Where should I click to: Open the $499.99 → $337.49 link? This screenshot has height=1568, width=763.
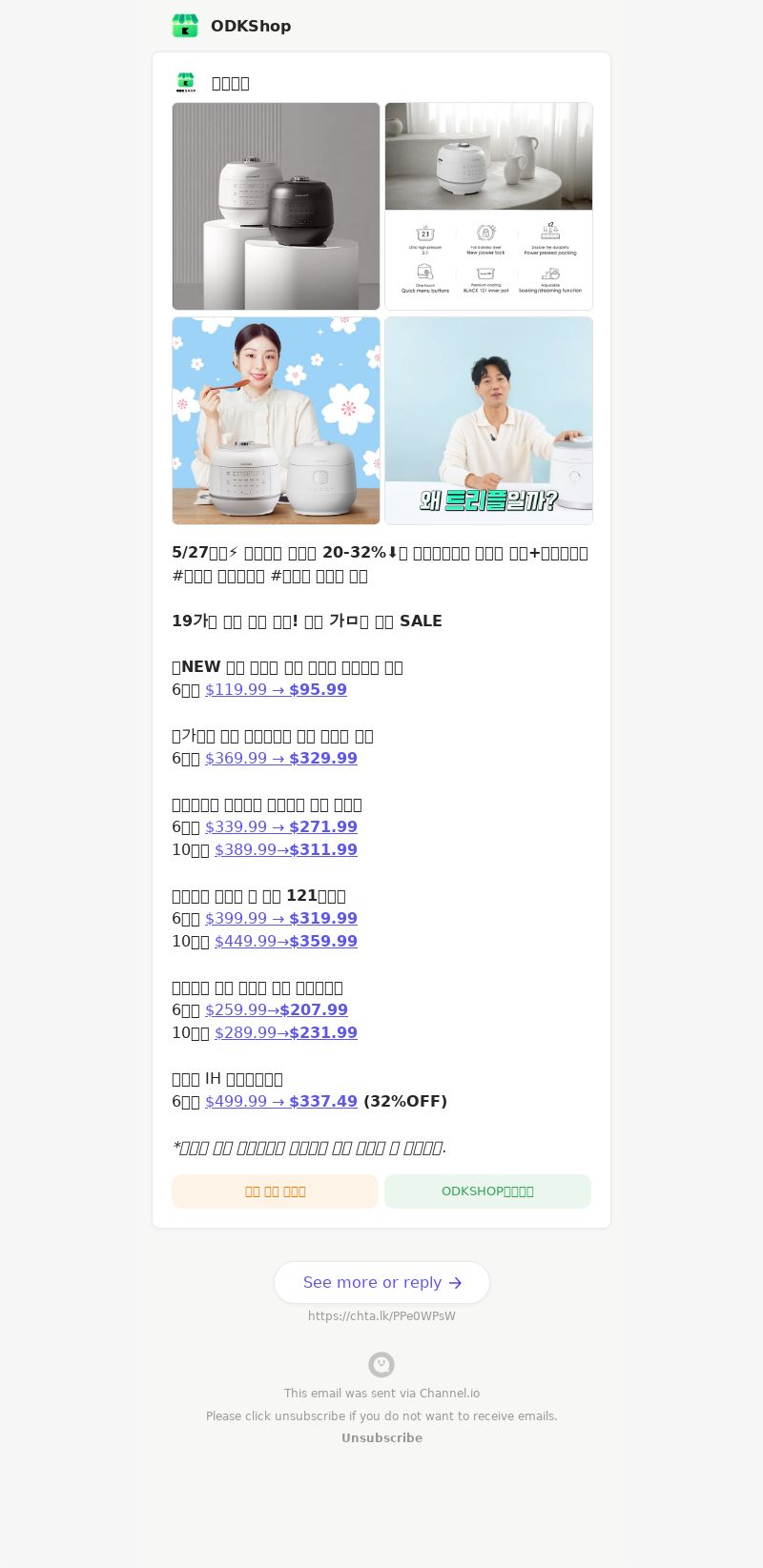280,1101
